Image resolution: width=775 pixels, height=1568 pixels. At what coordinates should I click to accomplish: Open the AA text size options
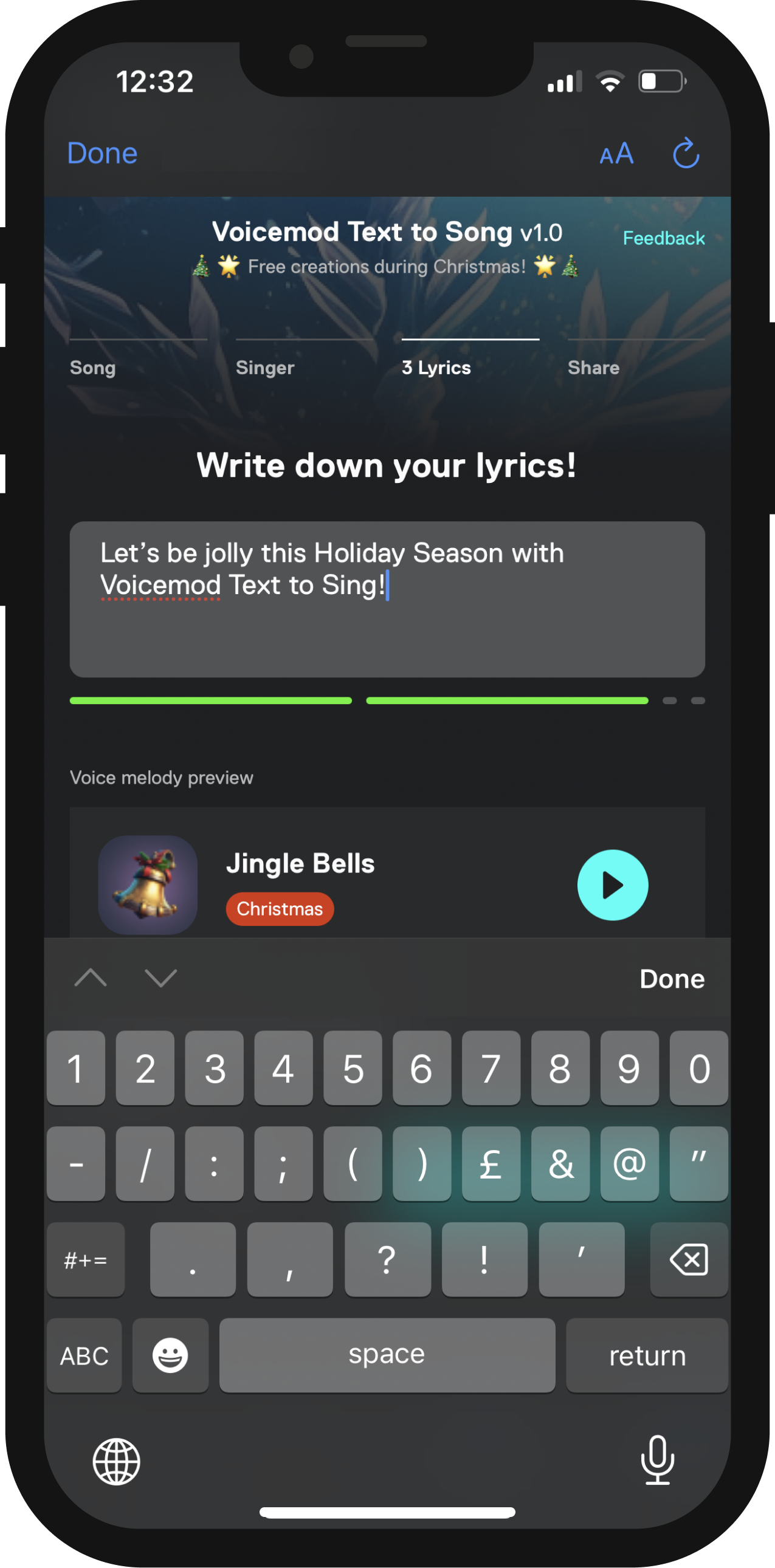point(616,154)
